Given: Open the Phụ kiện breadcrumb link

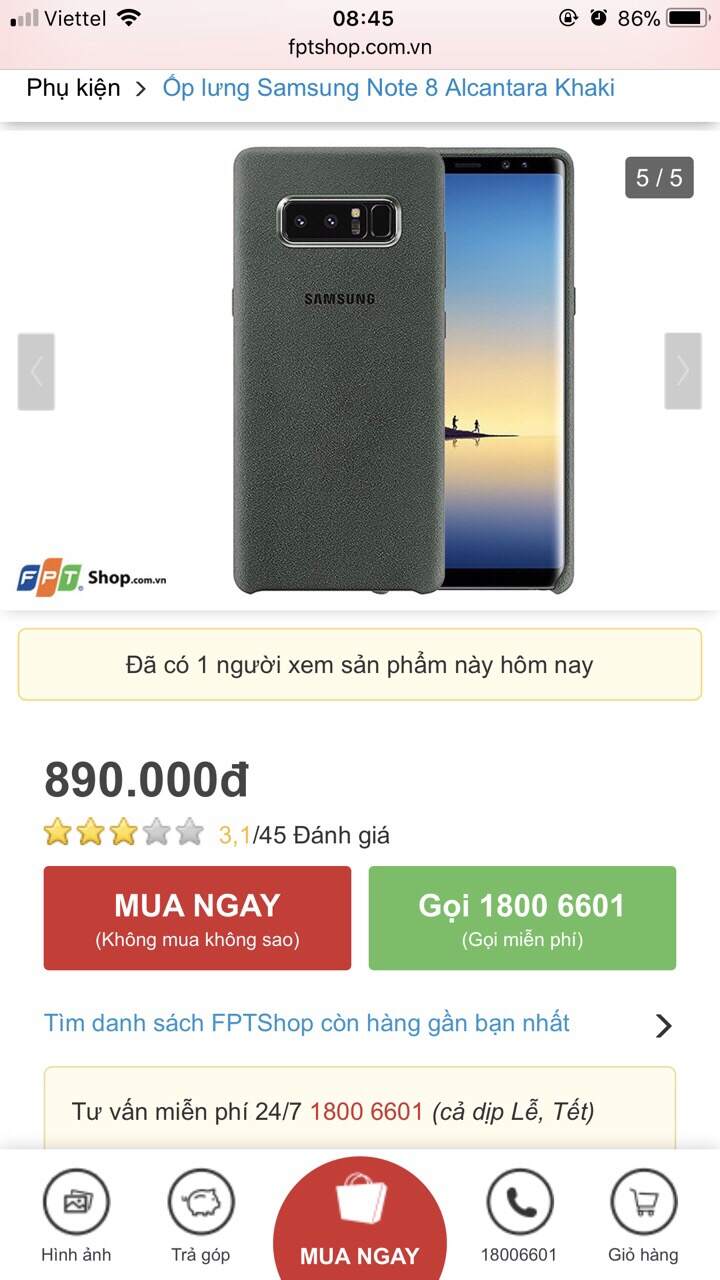Looking at the screenshot, I should 73,88.
